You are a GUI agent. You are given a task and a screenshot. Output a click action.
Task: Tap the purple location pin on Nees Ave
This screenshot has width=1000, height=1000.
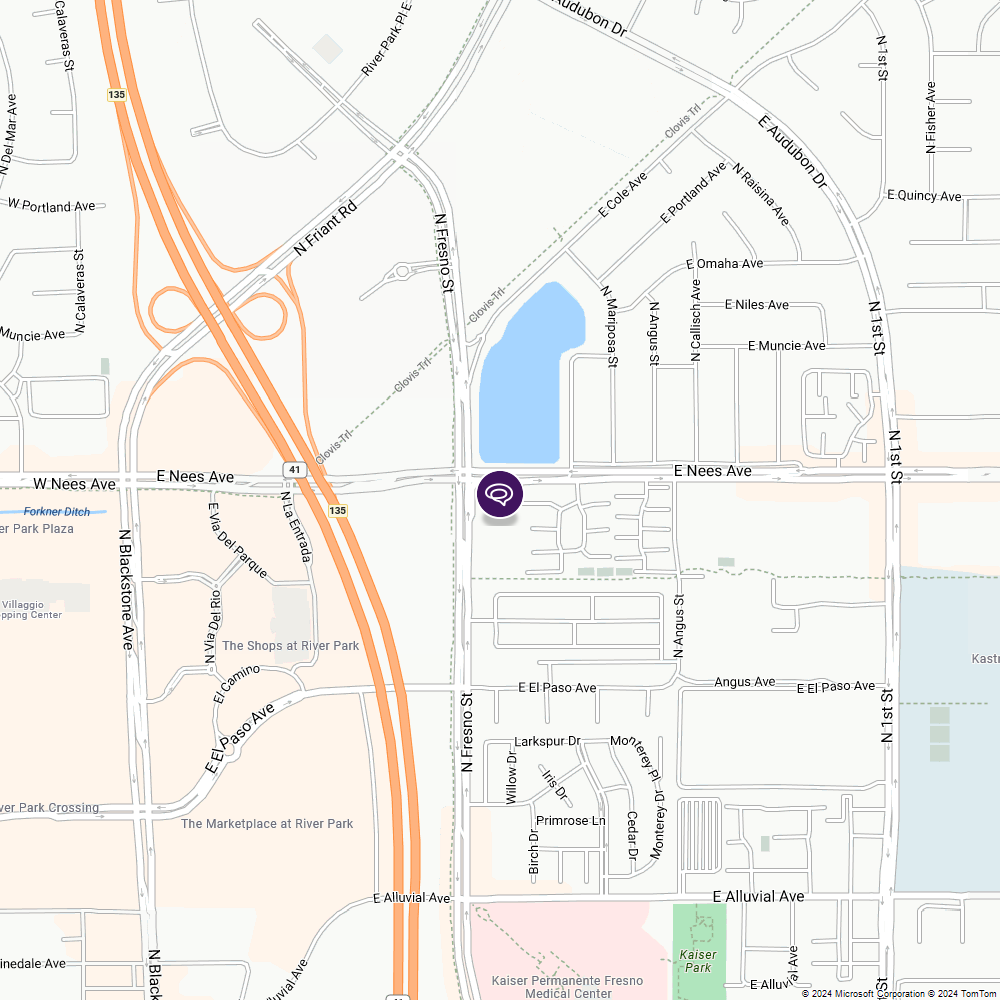pyautogui.click(x=500, y=494)
